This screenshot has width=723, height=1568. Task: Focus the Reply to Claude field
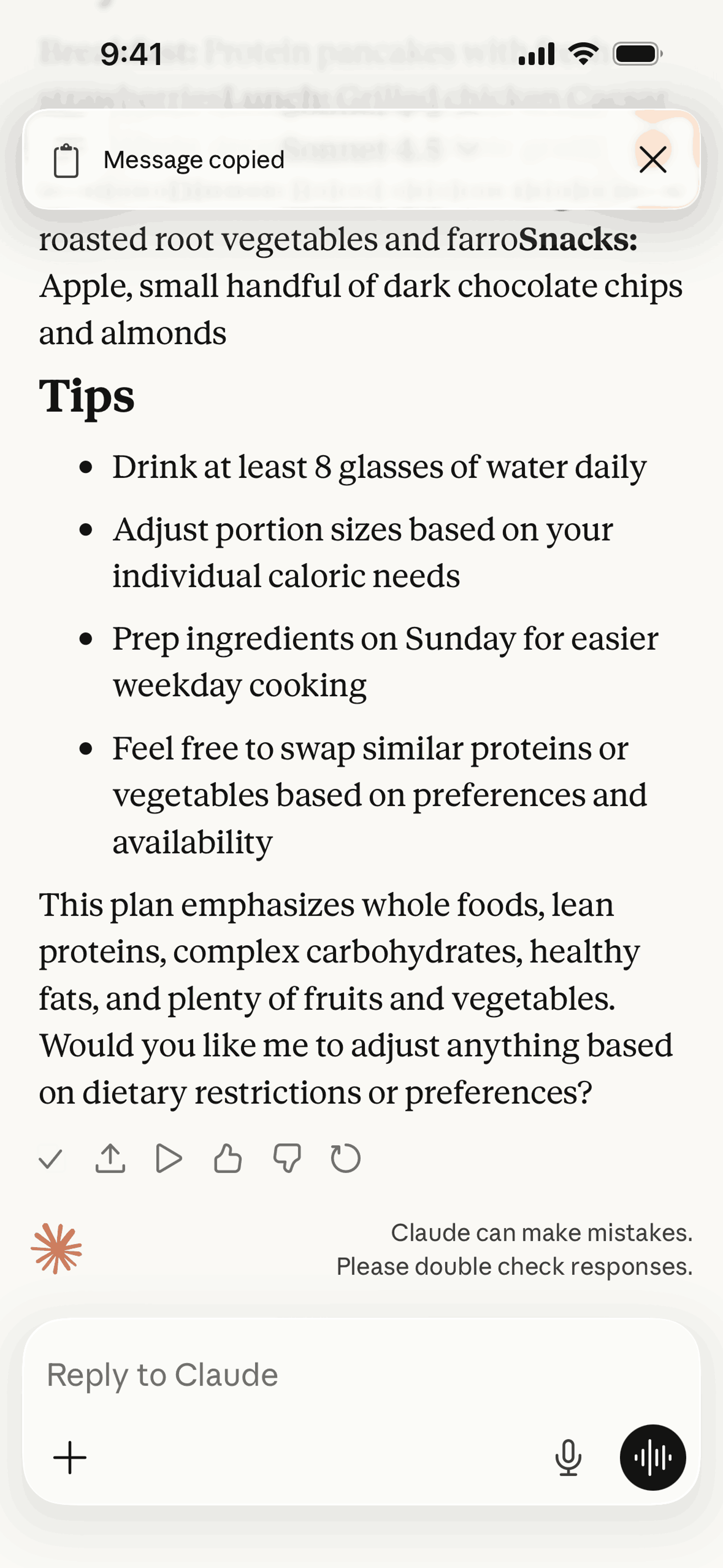[361, 1374]
